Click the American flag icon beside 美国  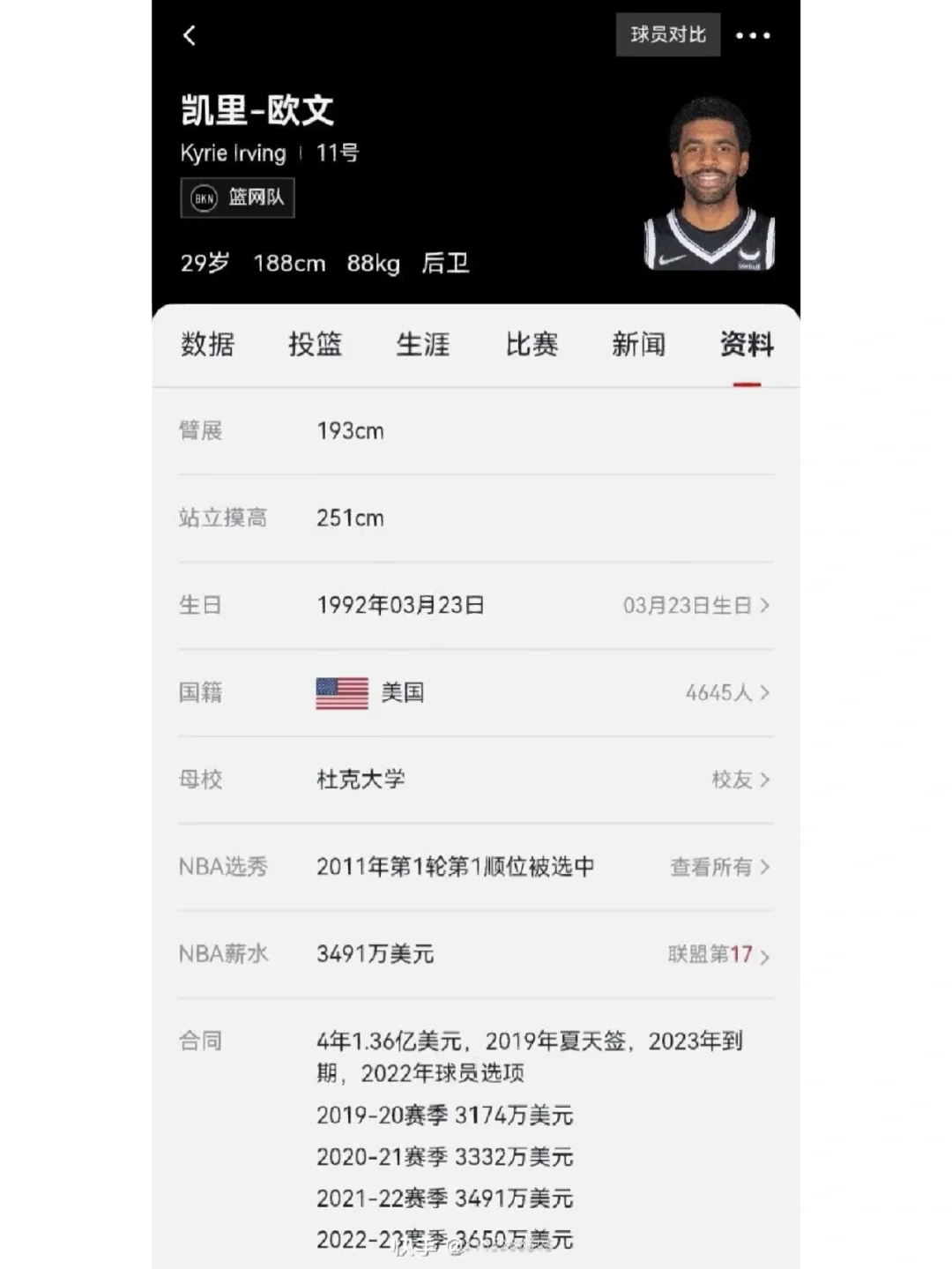pos(341,693)
